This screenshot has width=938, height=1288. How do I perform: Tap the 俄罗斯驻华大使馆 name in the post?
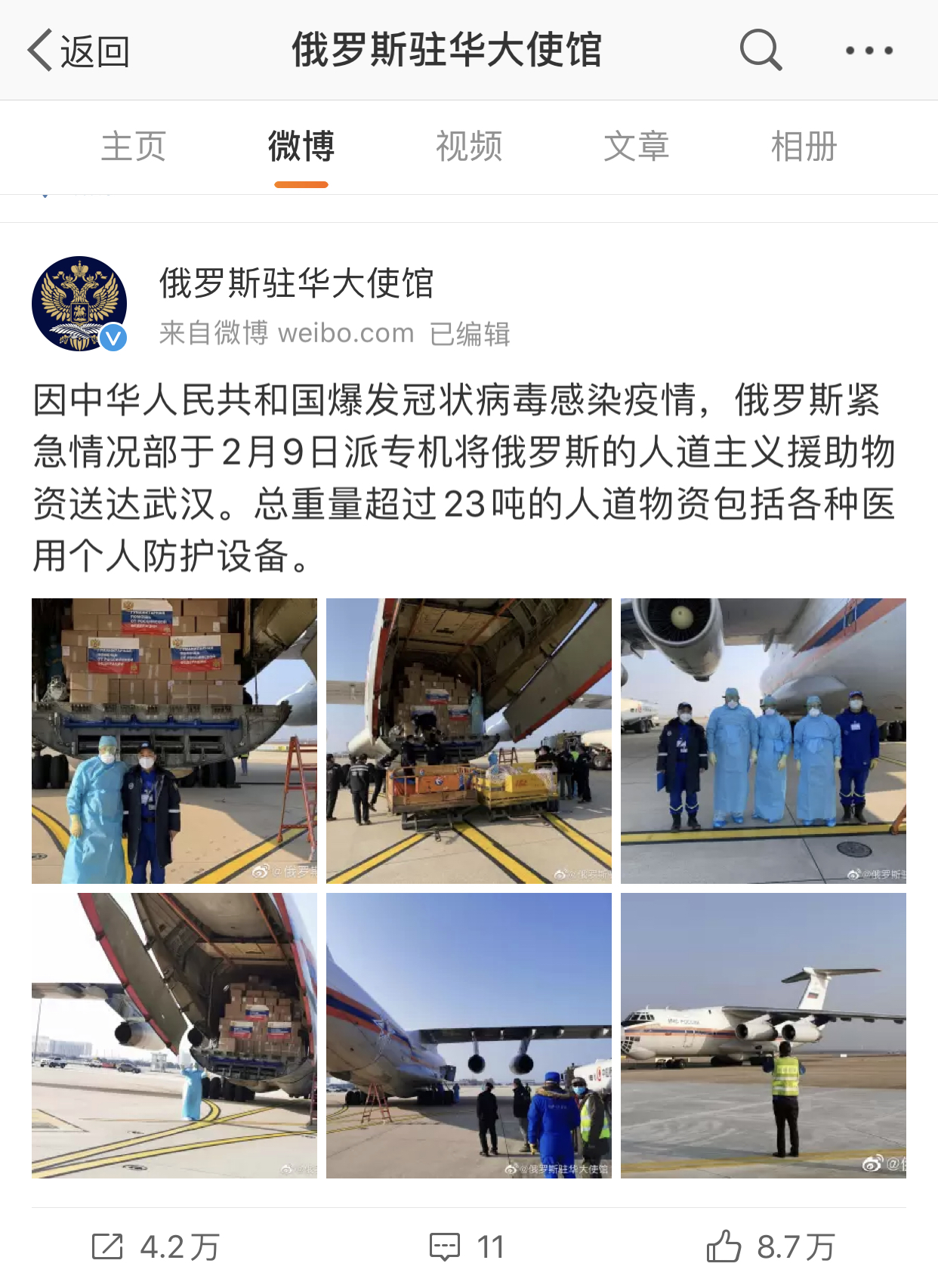[296, 283]
